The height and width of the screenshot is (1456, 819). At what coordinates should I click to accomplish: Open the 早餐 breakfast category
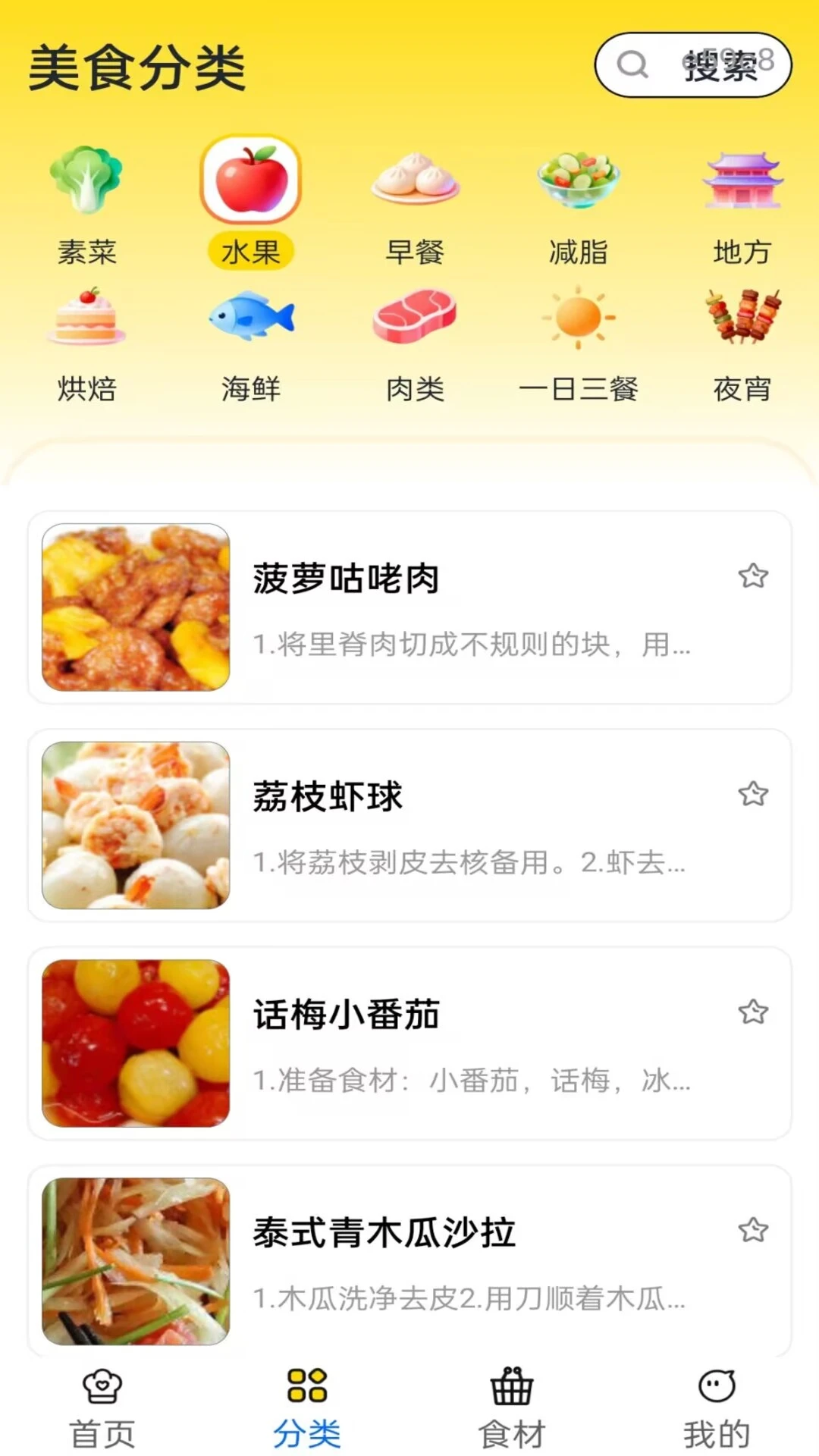tap(415, 180)
